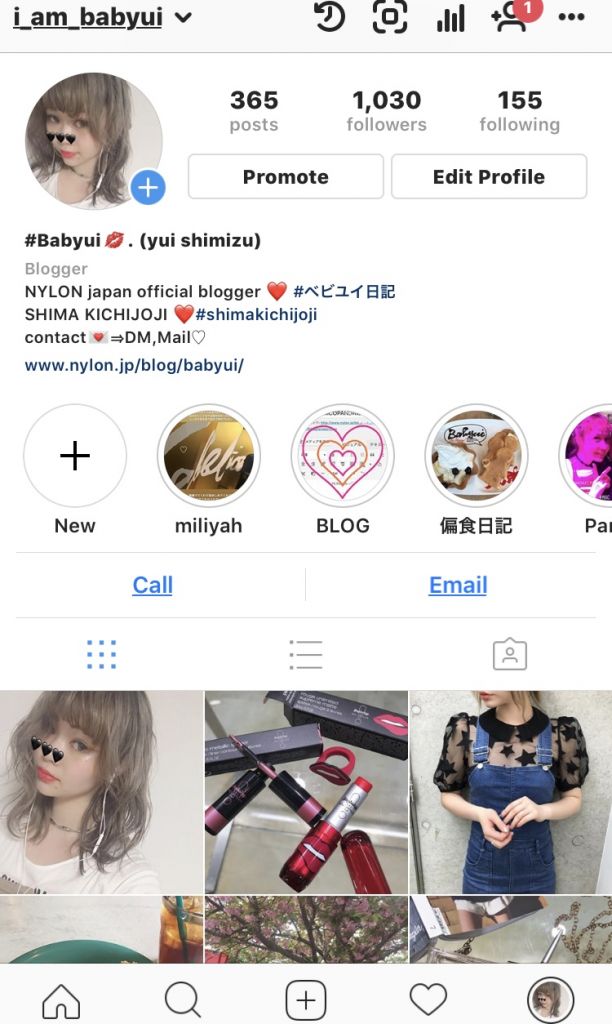Add to story via blue plus badge

[x=148, y=187]
